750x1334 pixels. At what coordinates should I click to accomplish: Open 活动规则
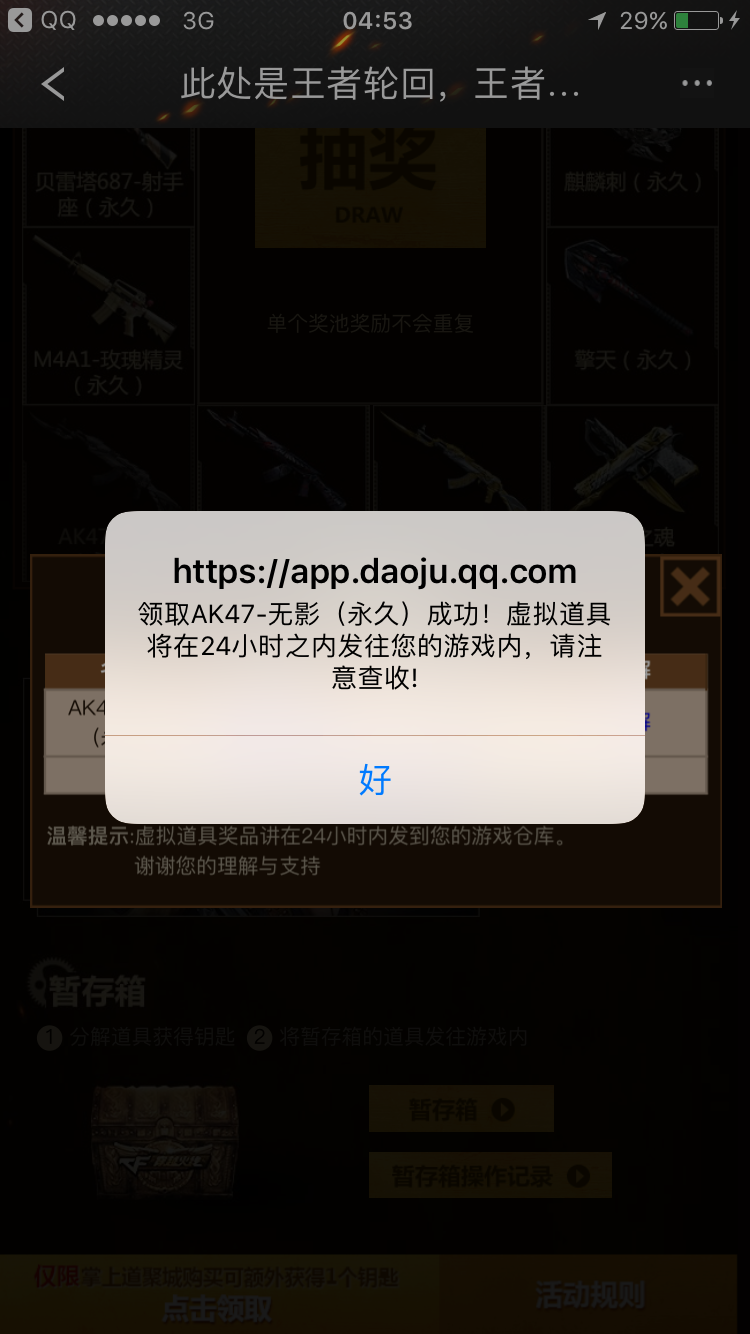coord(590,1296)
